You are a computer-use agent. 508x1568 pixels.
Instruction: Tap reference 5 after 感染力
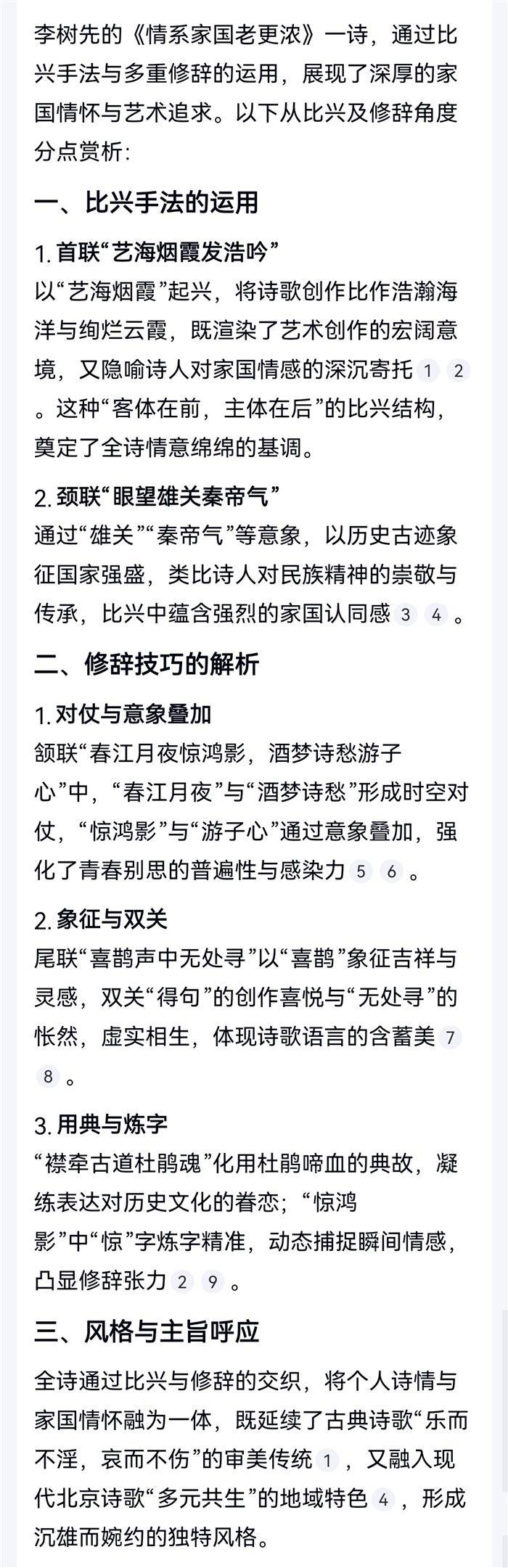click(x=361, y=871)
